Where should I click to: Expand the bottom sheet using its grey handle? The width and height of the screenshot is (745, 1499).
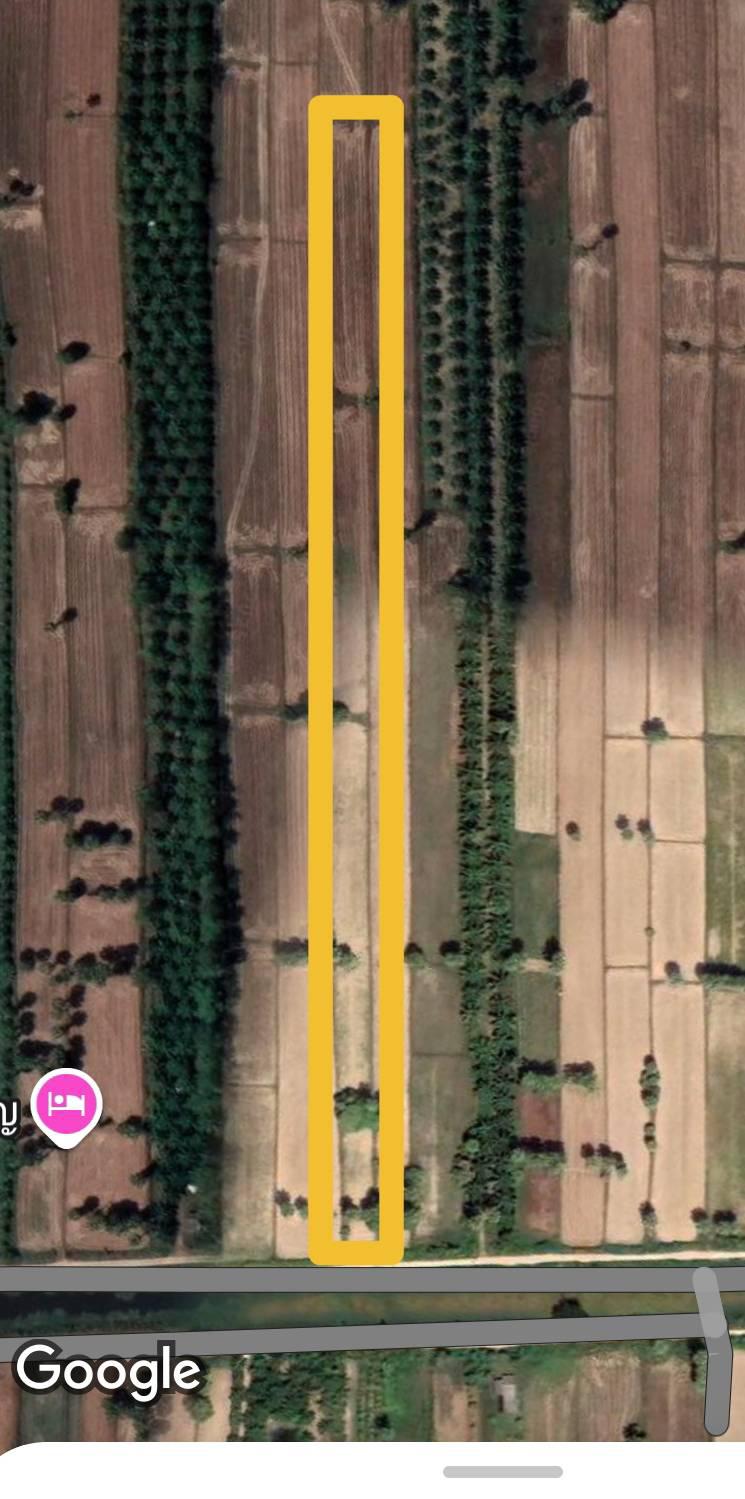coord(503,1471)
